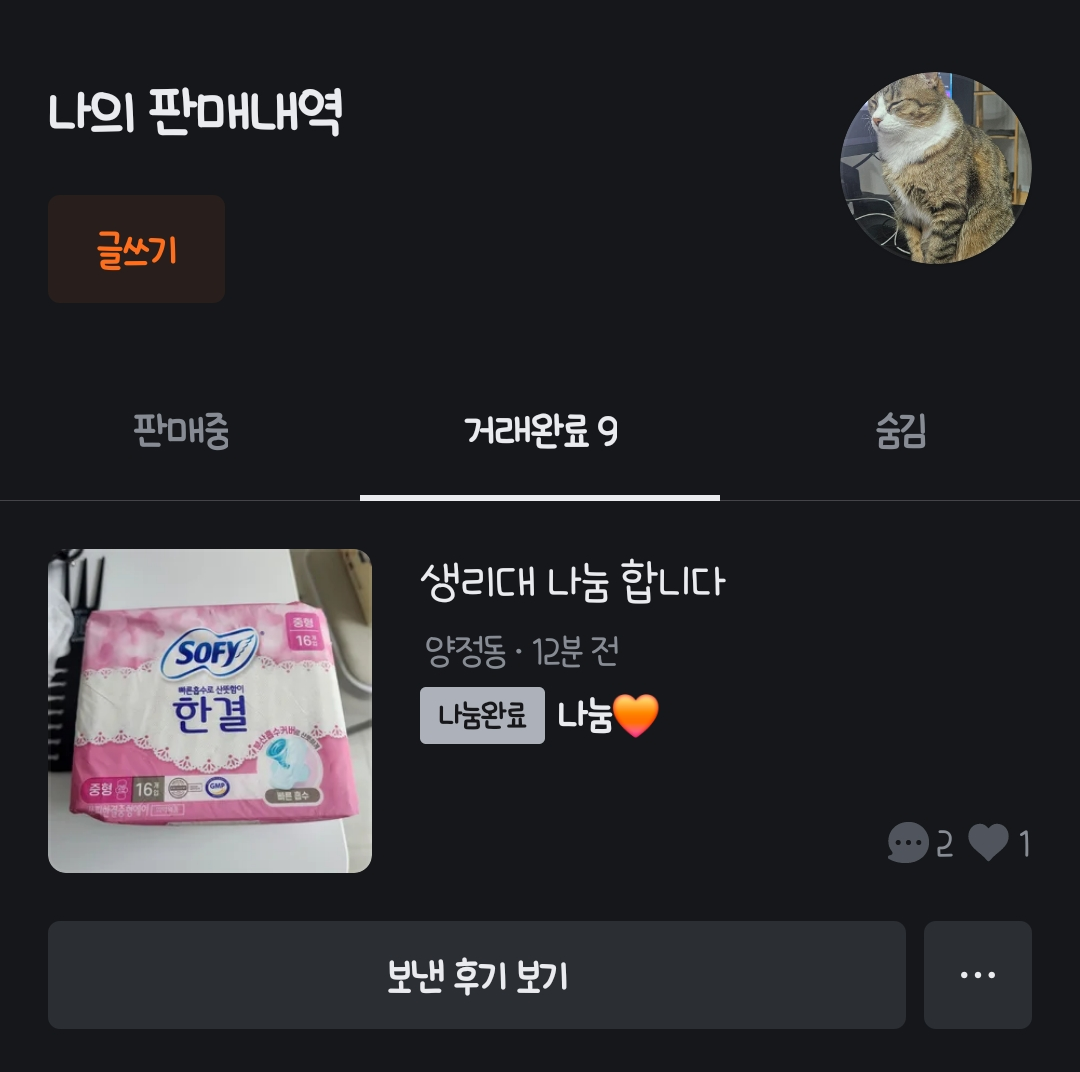Open the cat profile picture
Image resolution: width=1080 pixels, height=1072 pixels.
[935, 168]
